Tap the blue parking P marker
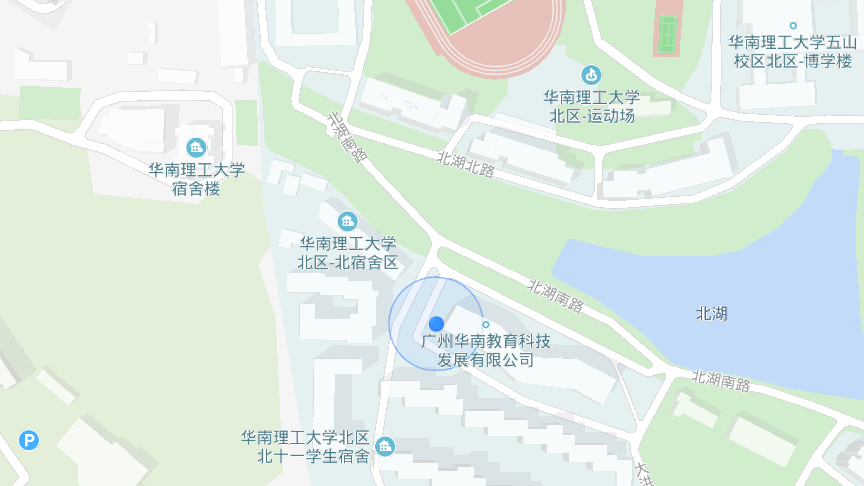 (30, 439)
